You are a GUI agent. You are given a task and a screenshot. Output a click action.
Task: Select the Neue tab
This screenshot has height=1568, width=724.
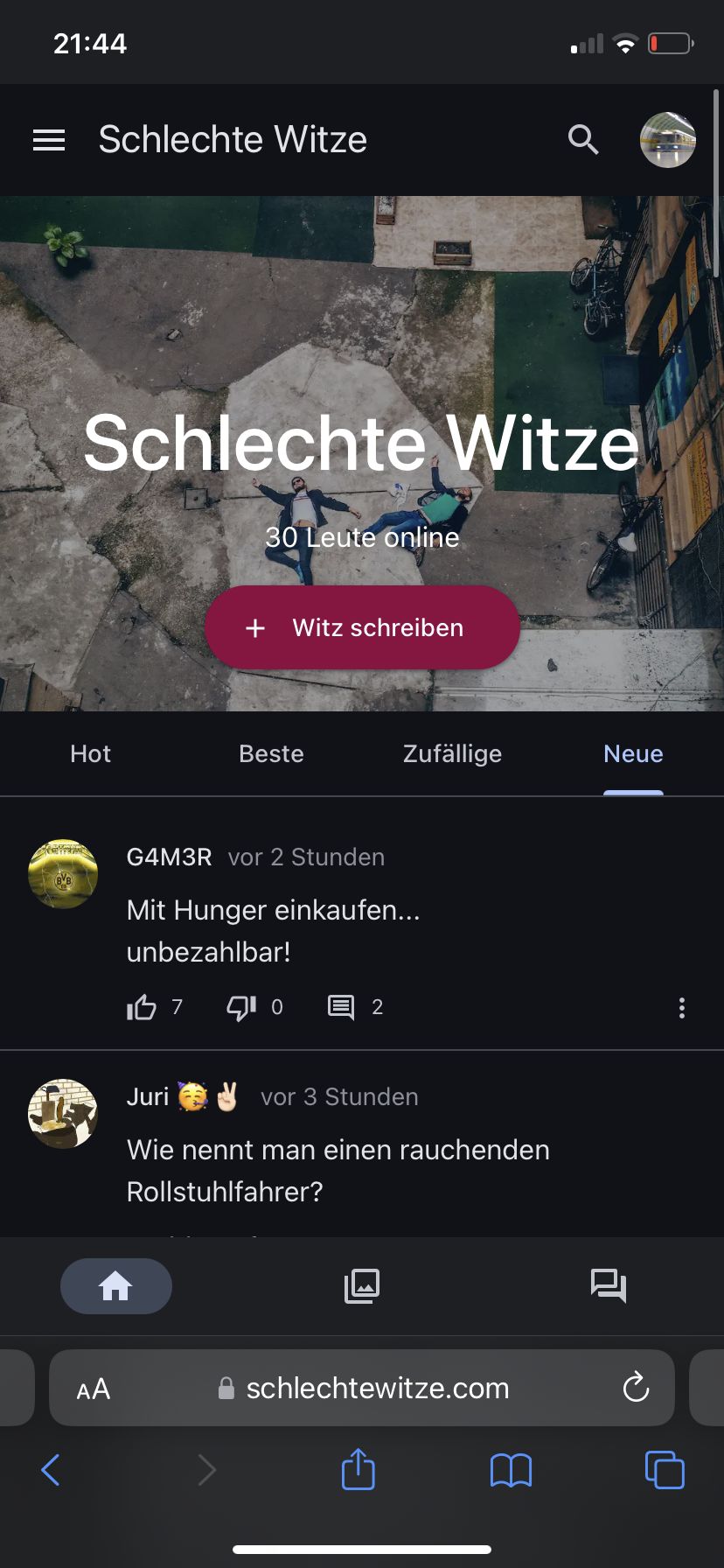633,754
